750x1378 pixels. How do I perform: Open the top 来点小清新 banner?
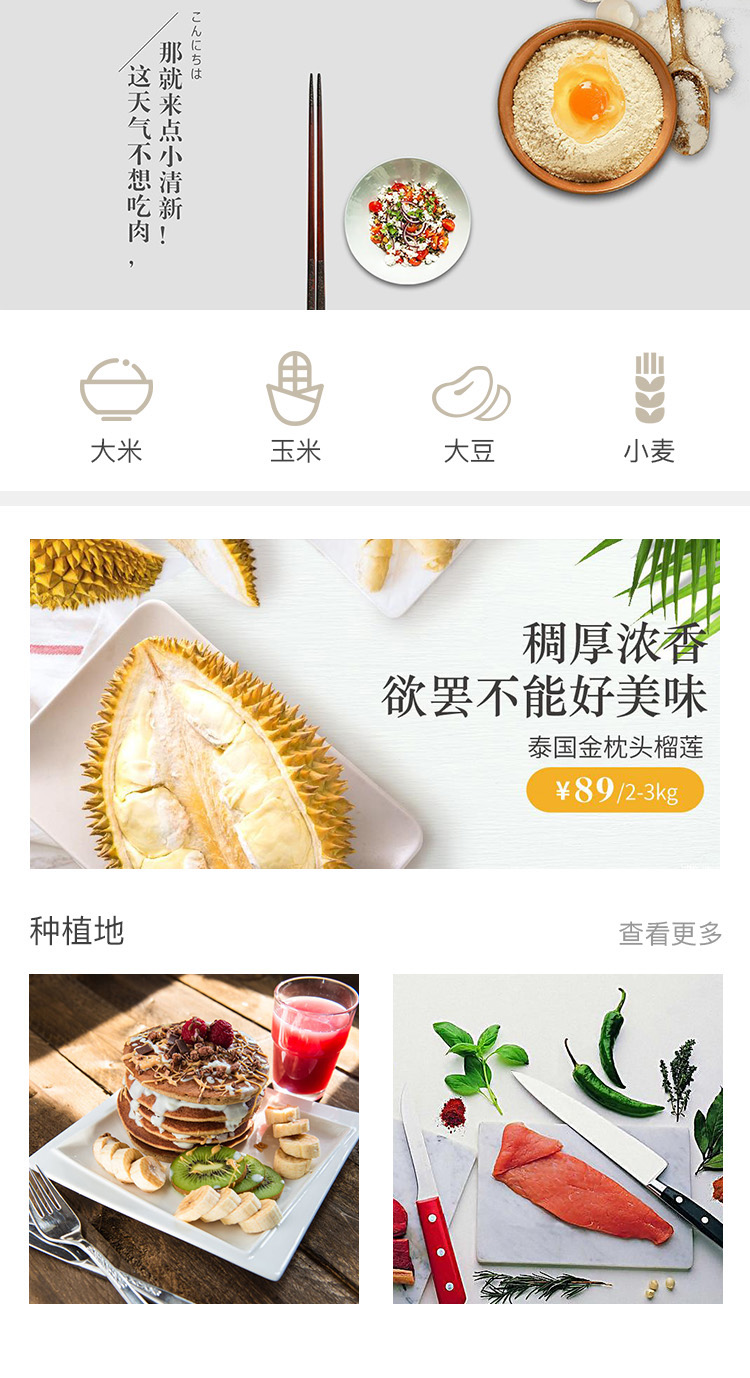pyautogui.click(x=375, y=155)
